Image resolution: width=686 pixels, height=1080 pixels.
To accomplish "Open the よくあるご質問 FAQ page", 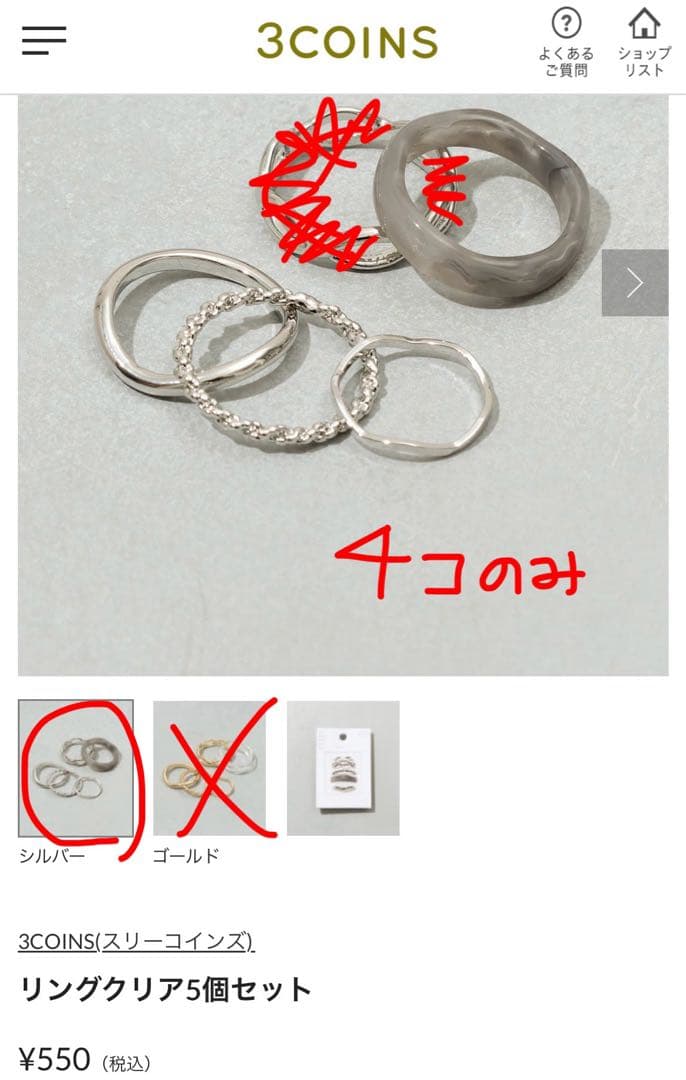I will pos(566,43).
